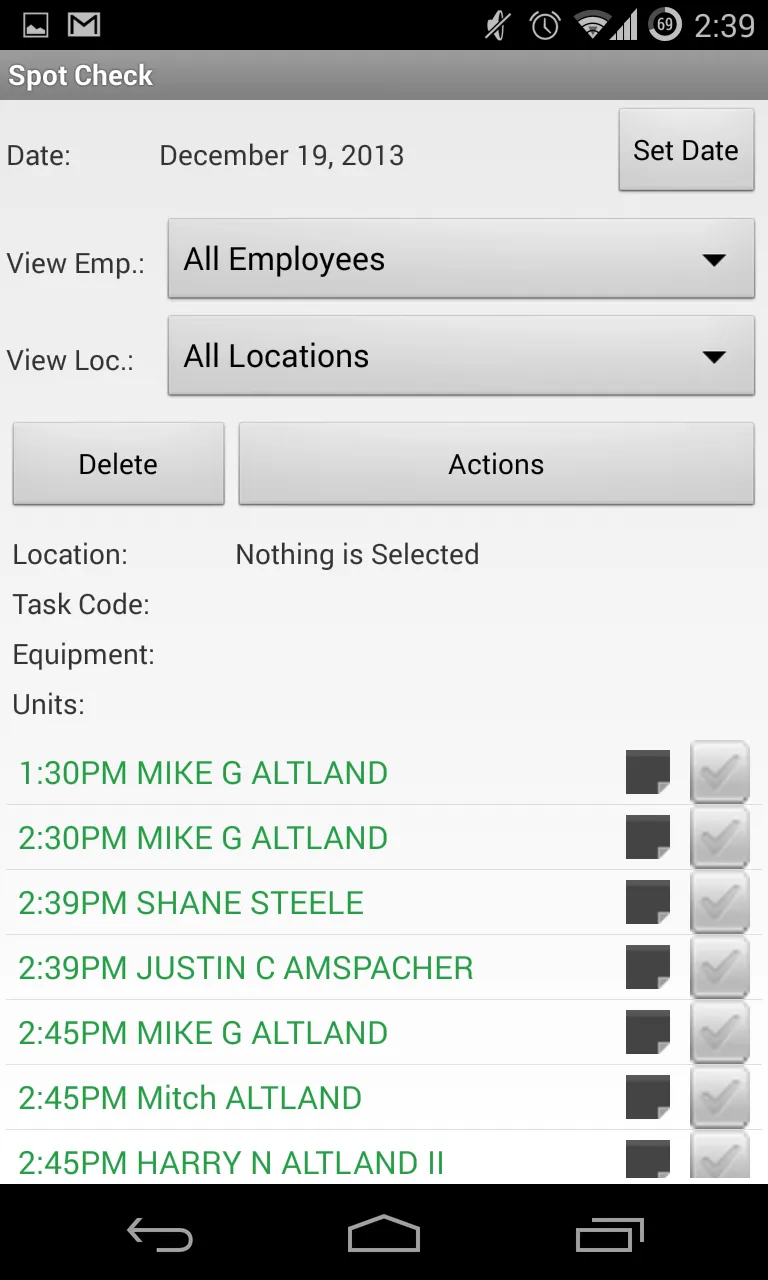This screenshot has height=1280, width=768.
Task: Open the Gmail notification icon in the status bar
Action: 84,24
